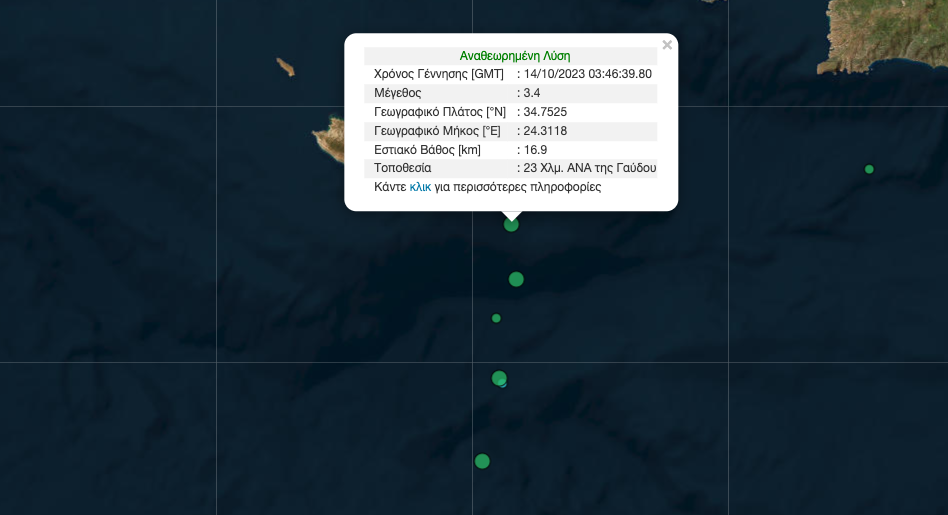Select the earthquake marker the popup points to

click(511, 225)
